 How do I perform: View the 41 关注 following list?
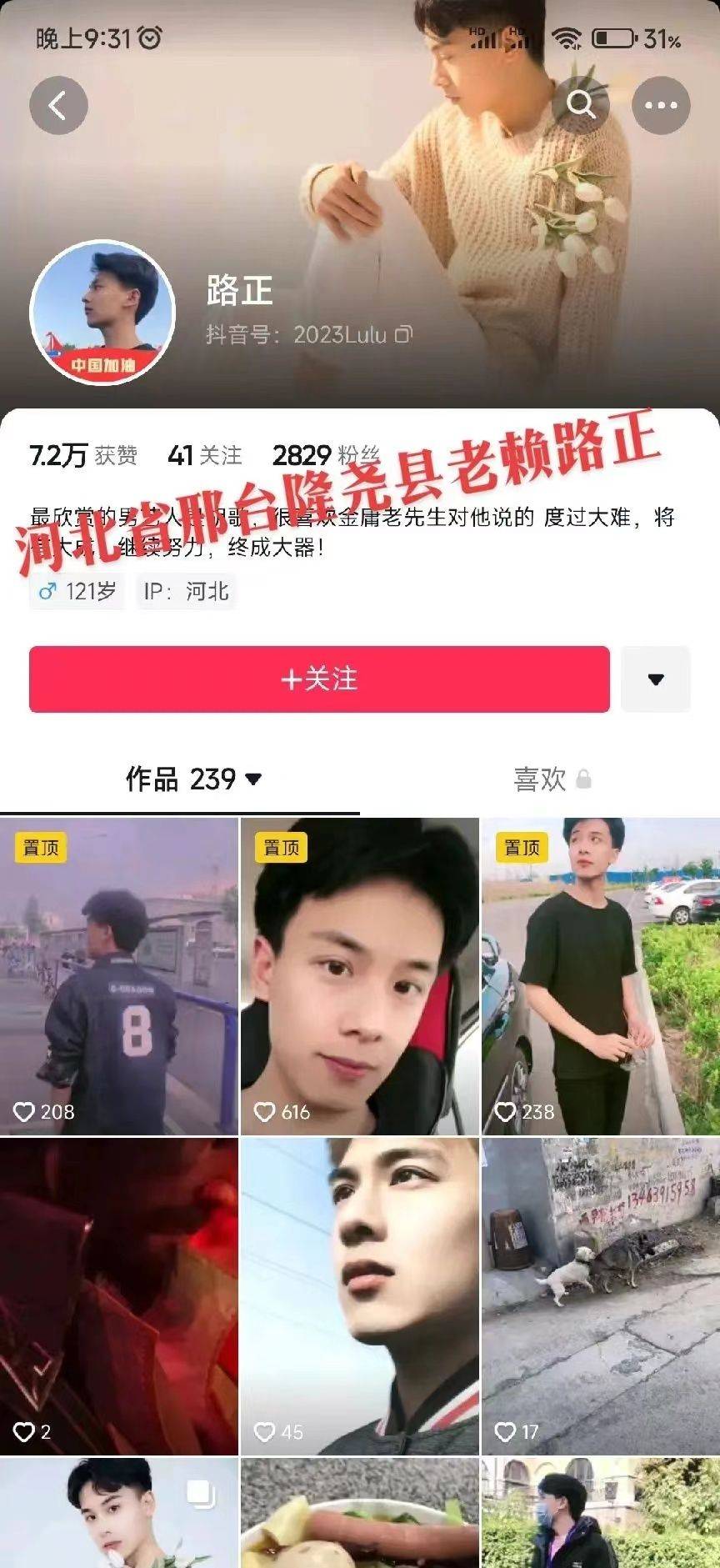point(205,455)
